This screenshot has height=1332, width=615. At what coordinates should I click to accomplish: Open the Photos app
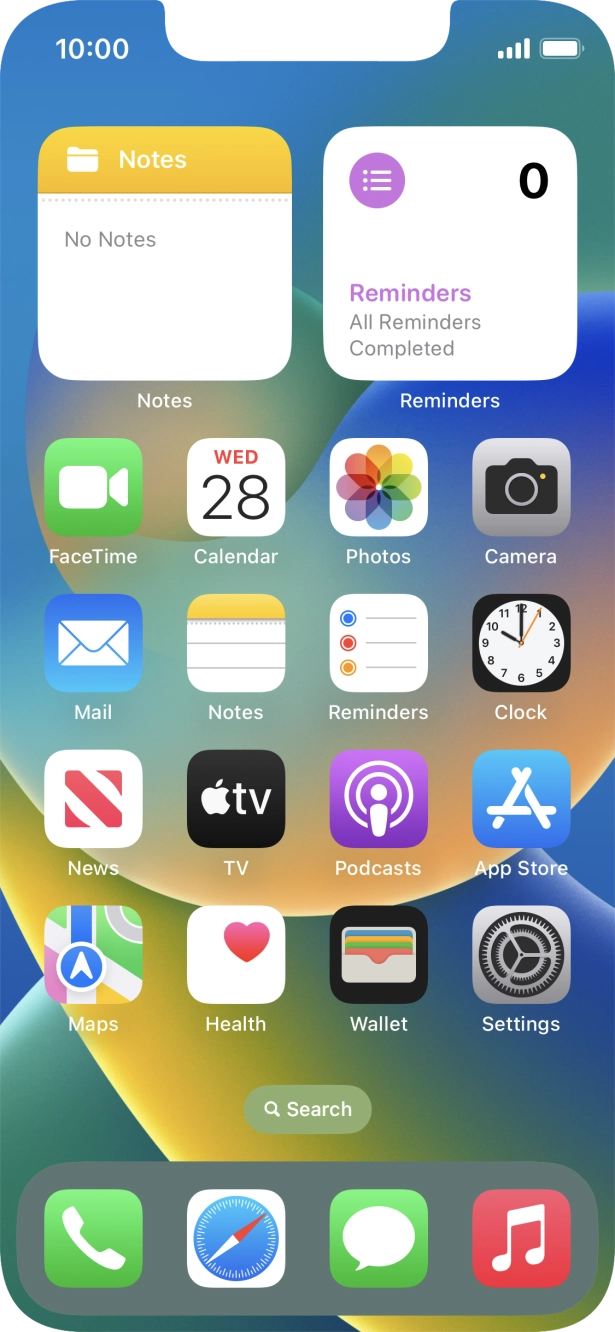tap(379, 487)
